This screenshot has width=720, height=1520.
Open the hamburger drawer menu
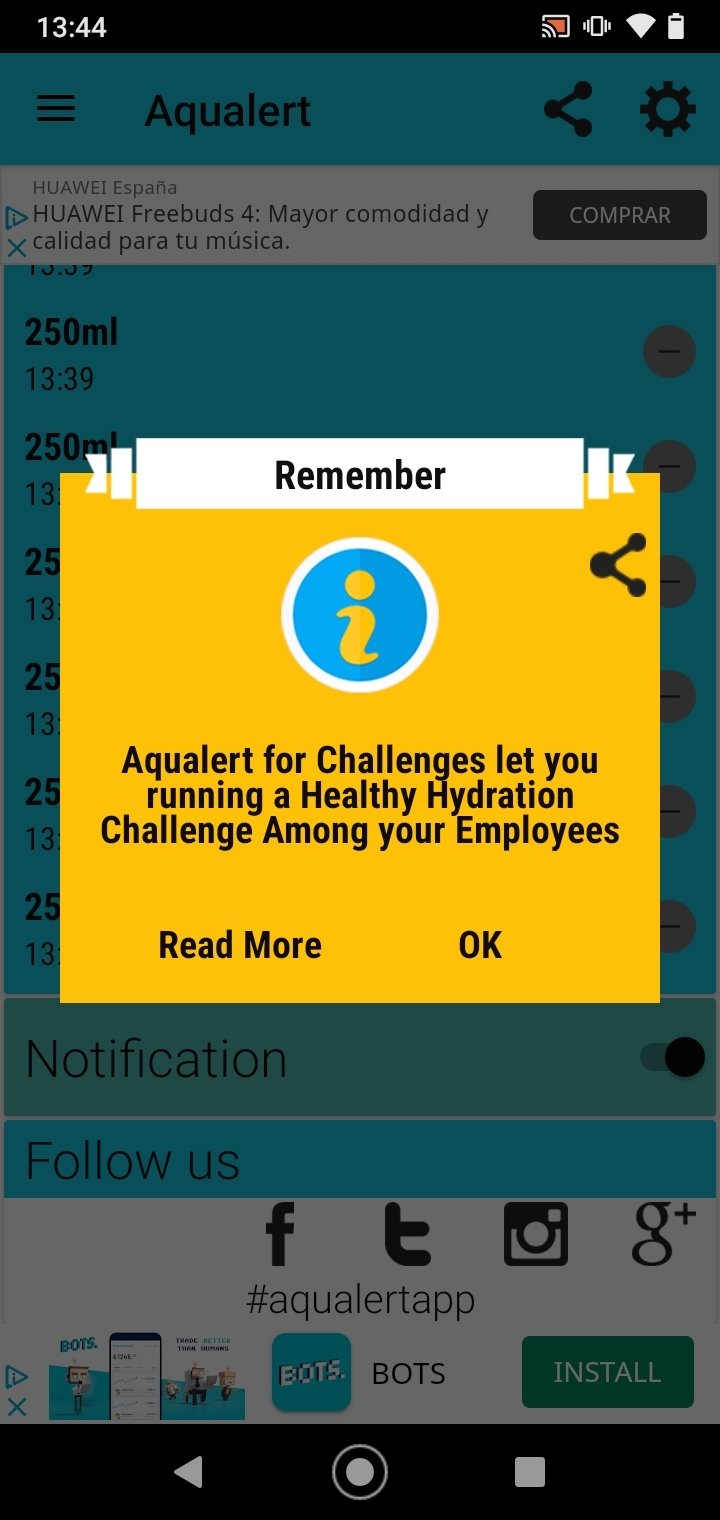[56, 109]
